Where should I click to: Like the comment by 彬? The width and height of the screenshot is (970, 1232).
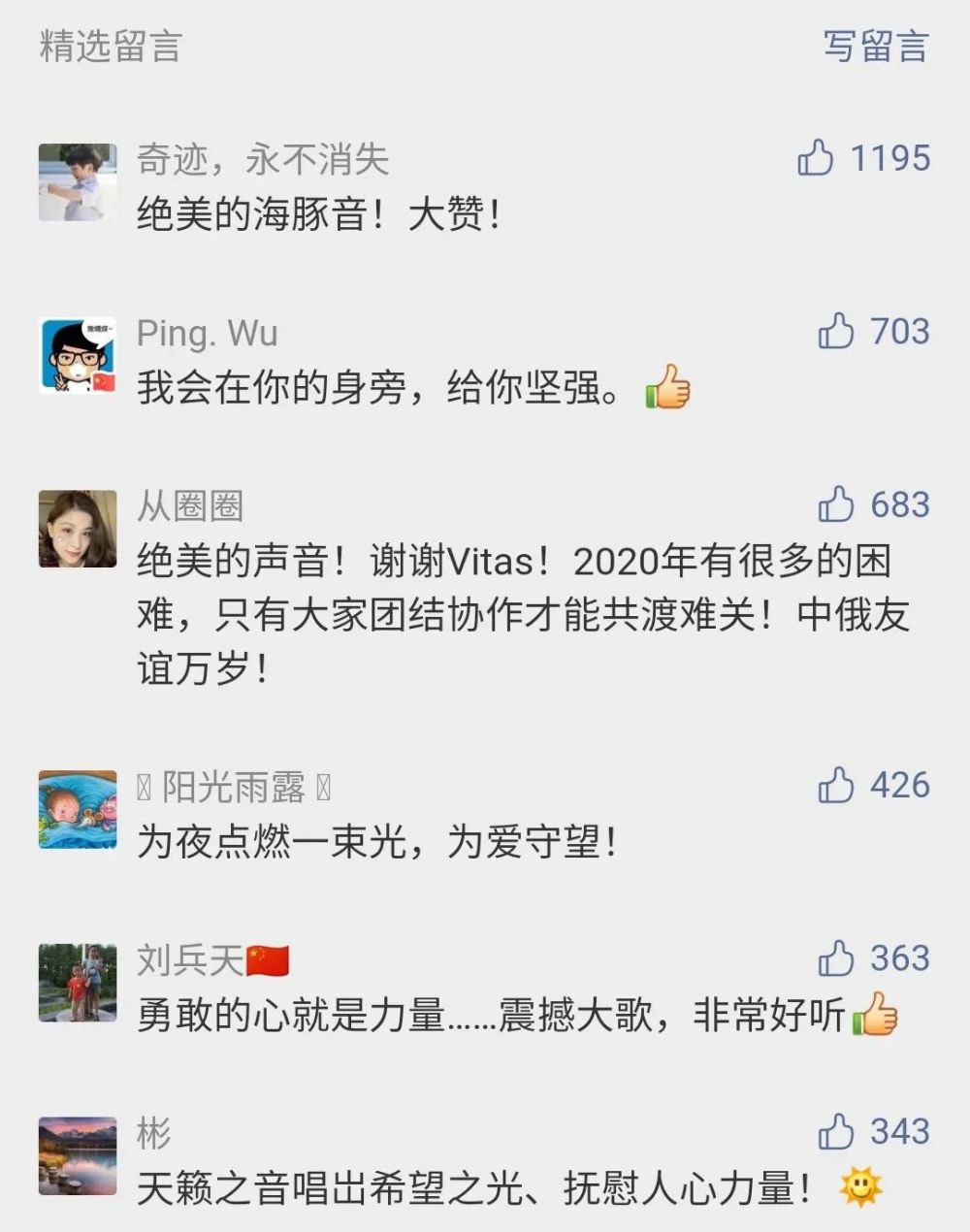tap(835, 1132)
